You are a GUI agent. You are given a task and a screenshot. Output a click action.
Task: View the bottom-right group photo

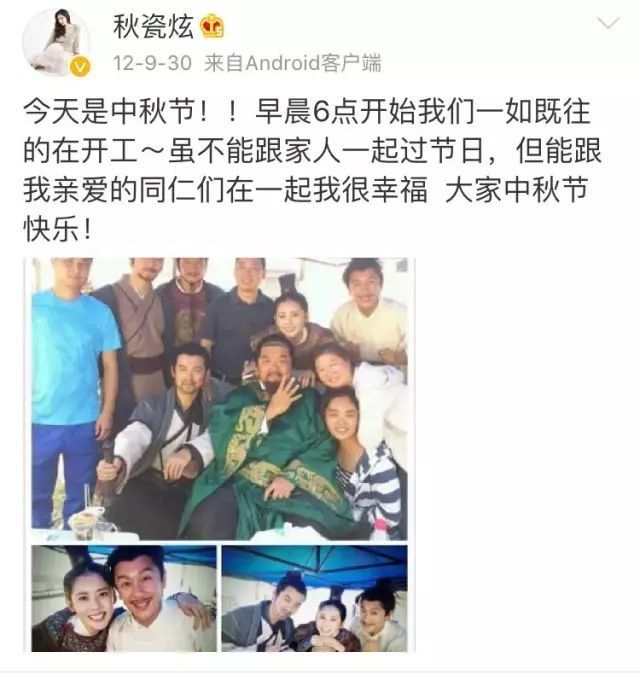click(314, 598)
